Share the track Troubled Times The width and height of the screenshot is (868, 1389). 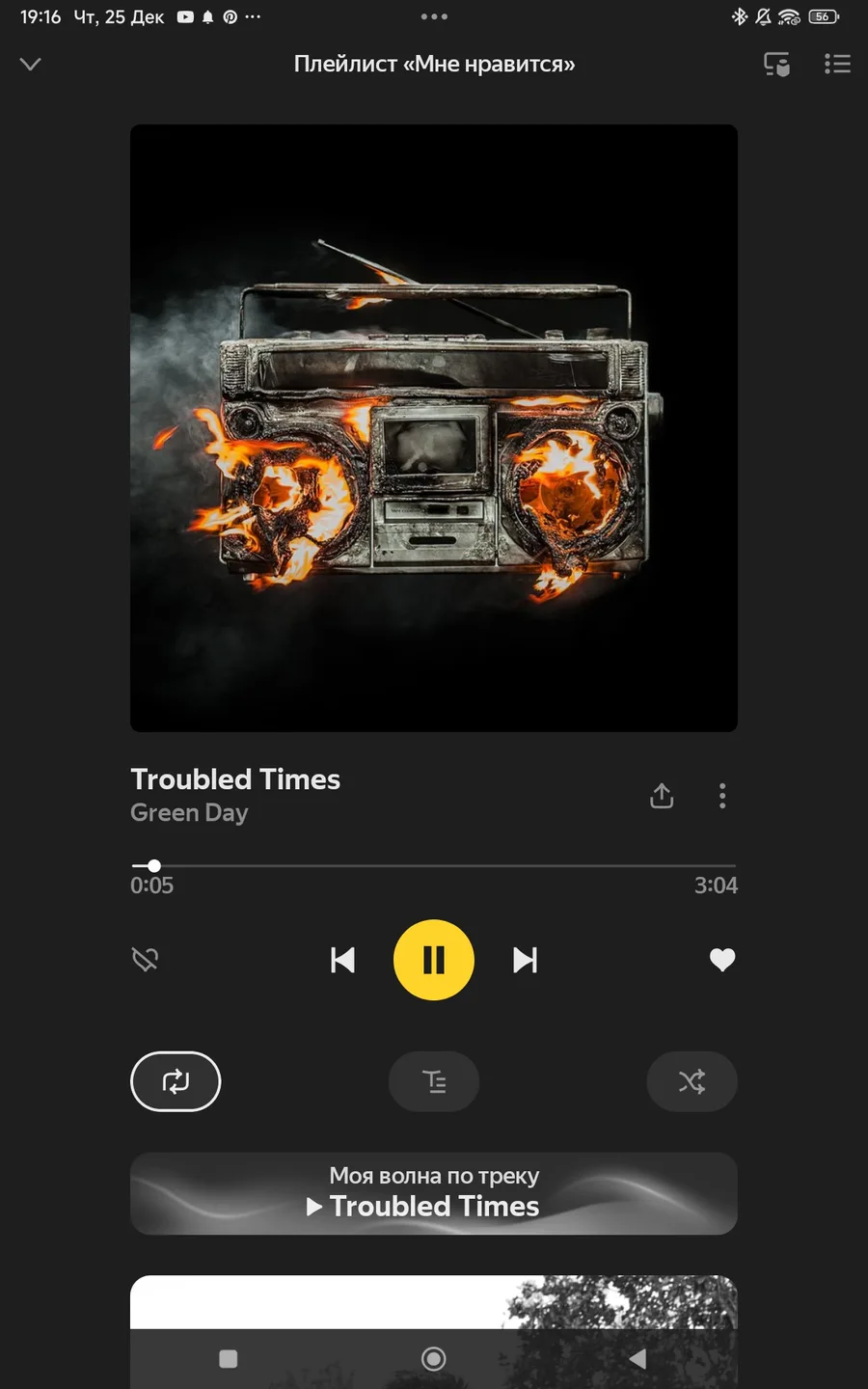tap(662, 796)
